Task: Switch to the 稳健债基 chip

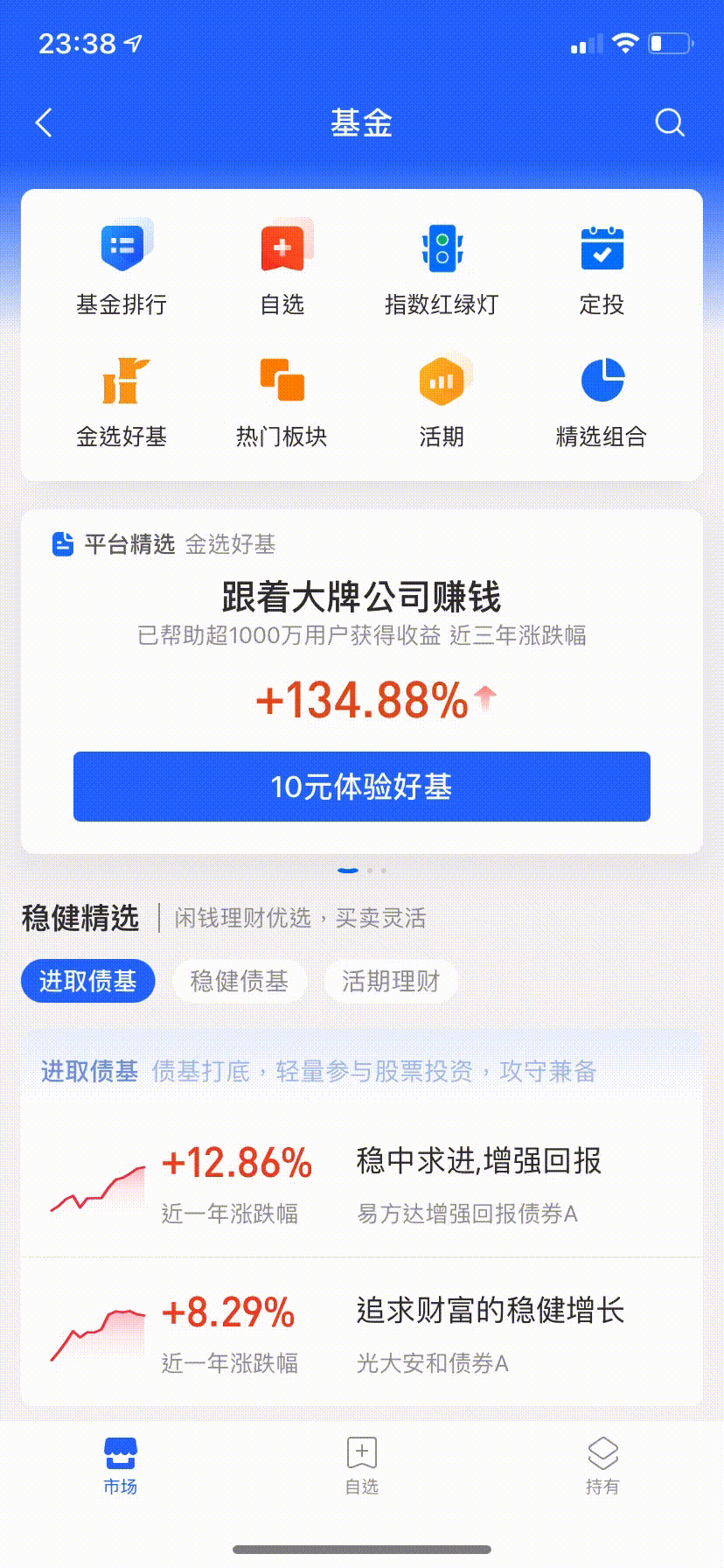Action: point(240,981)
